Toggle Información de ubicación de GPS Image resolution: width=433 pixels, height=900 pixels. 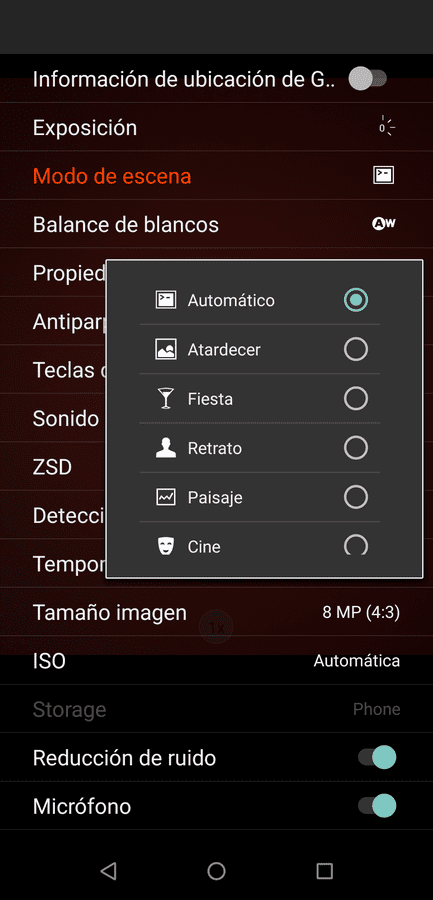(x=368, y=79)
